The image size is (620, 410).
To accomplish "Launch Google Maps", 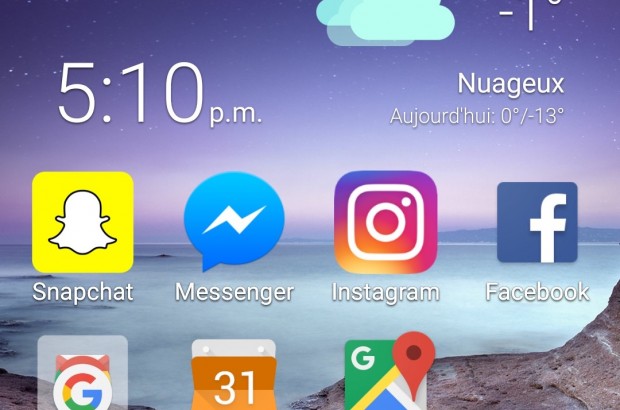I will pyautogui.click(x=388, y=376).
